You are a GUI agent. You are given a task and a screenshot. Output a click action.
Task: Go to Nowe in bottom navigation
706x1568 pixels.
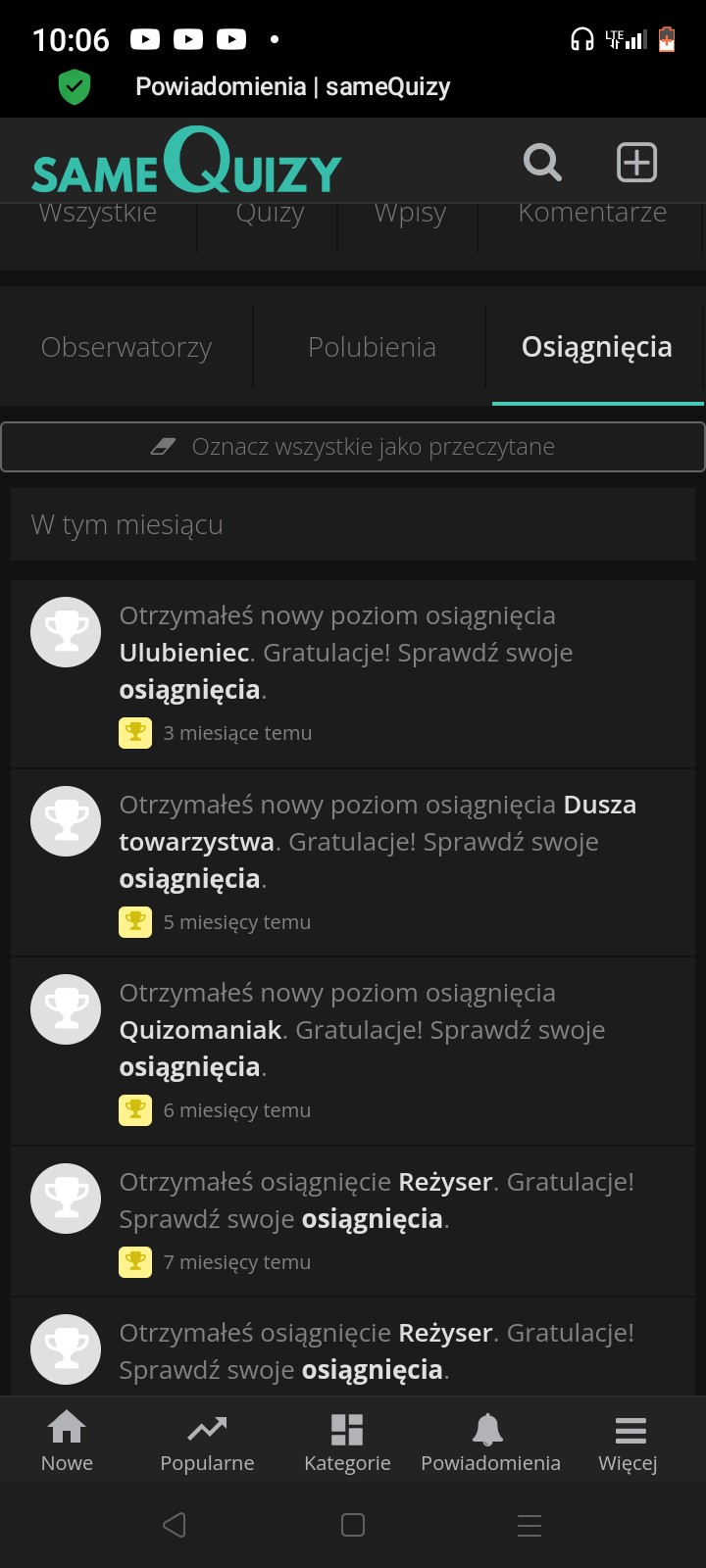click(67, 1443)
